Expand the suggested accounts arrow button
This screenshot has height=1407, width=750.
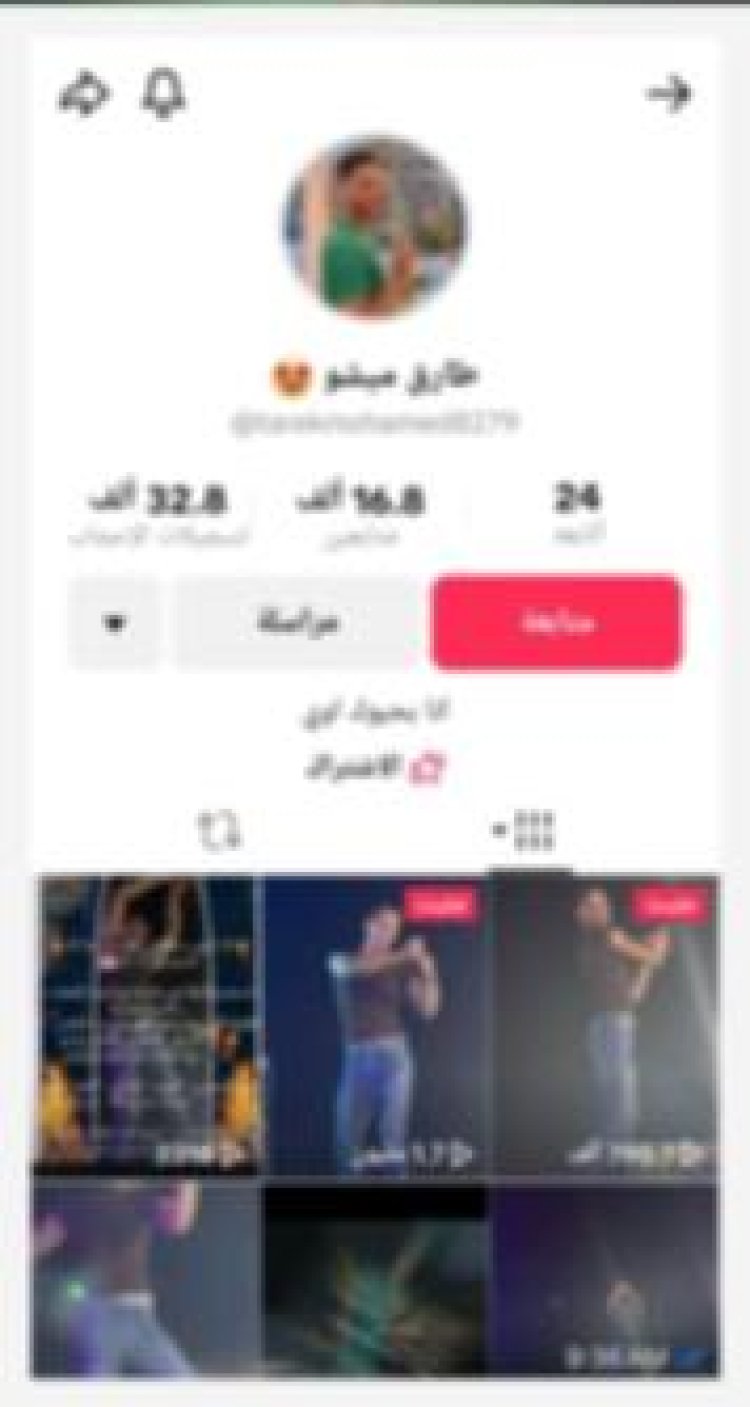[113, 623]
